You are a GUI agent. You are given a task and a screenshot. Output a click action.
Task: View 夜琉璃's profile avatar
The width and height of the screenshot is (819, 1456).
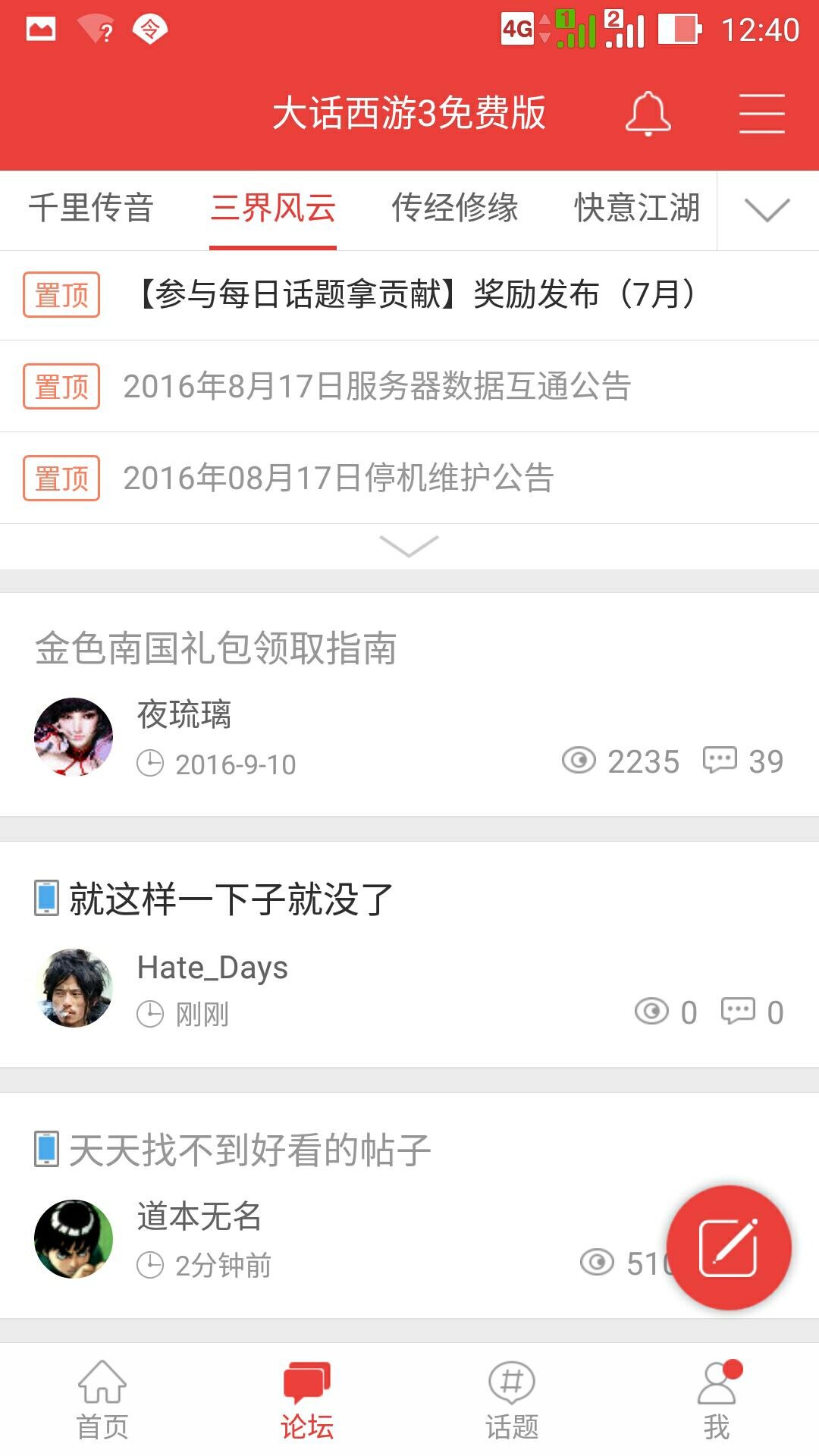(74, 736)
